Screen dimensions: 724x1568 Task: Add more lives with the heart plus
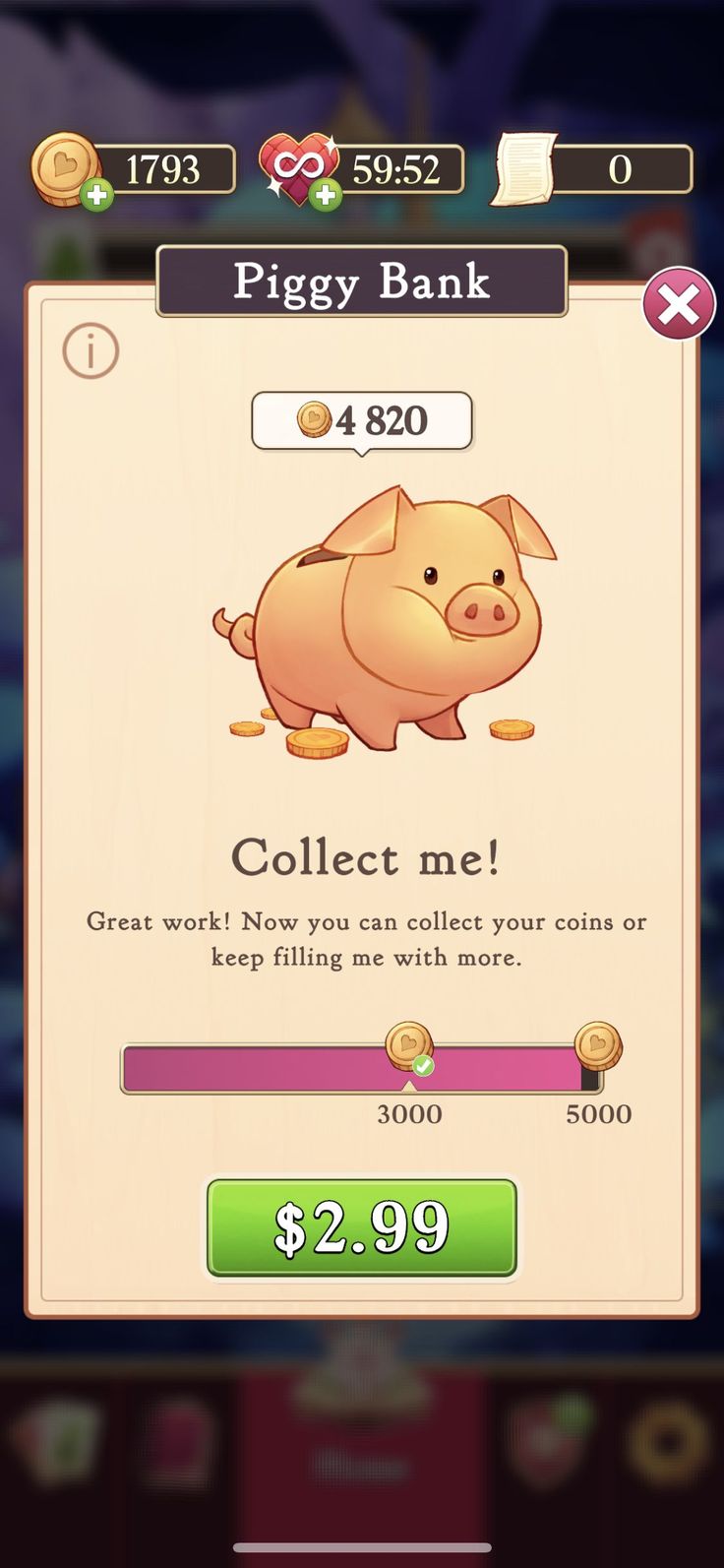pyautogui.click(x=326, y=195)
